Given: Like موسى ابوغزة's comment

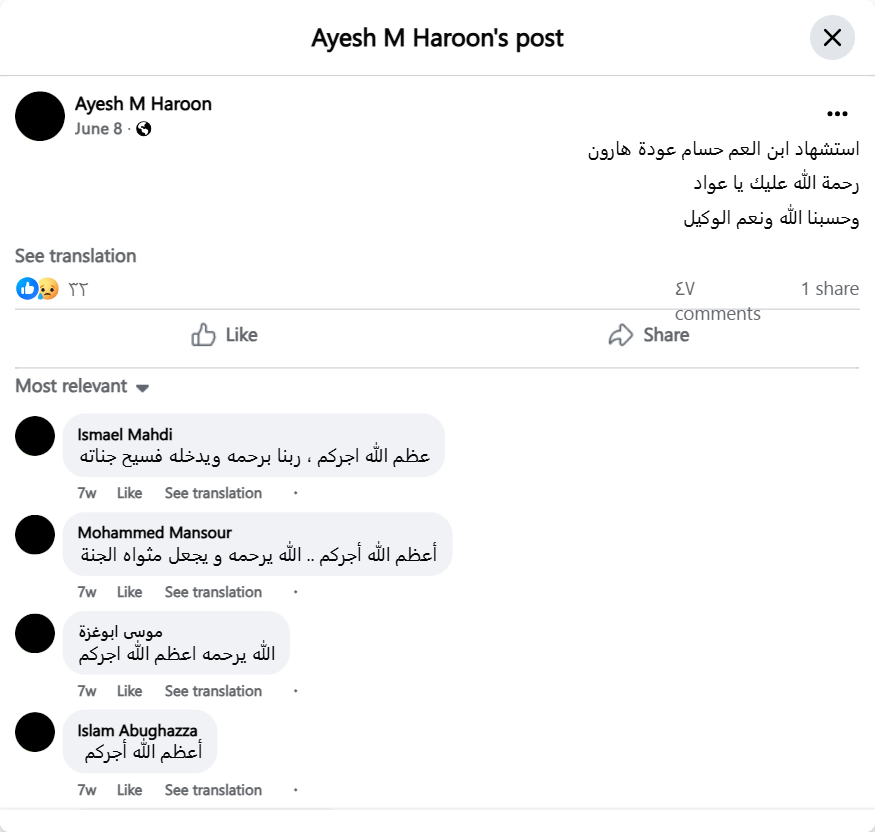Looking at the screenshot, I should (129, 691).
